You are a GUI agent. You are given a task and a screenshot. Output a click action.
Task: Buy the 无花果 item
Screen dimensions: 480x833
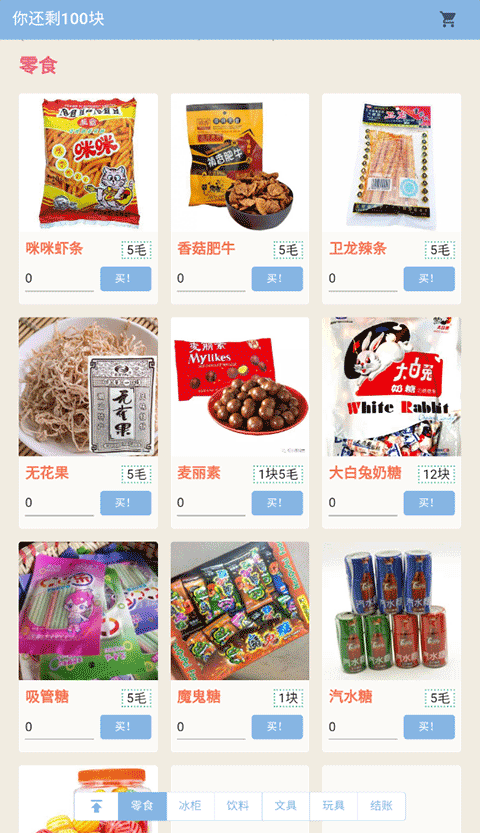click(x=126, y=503)
